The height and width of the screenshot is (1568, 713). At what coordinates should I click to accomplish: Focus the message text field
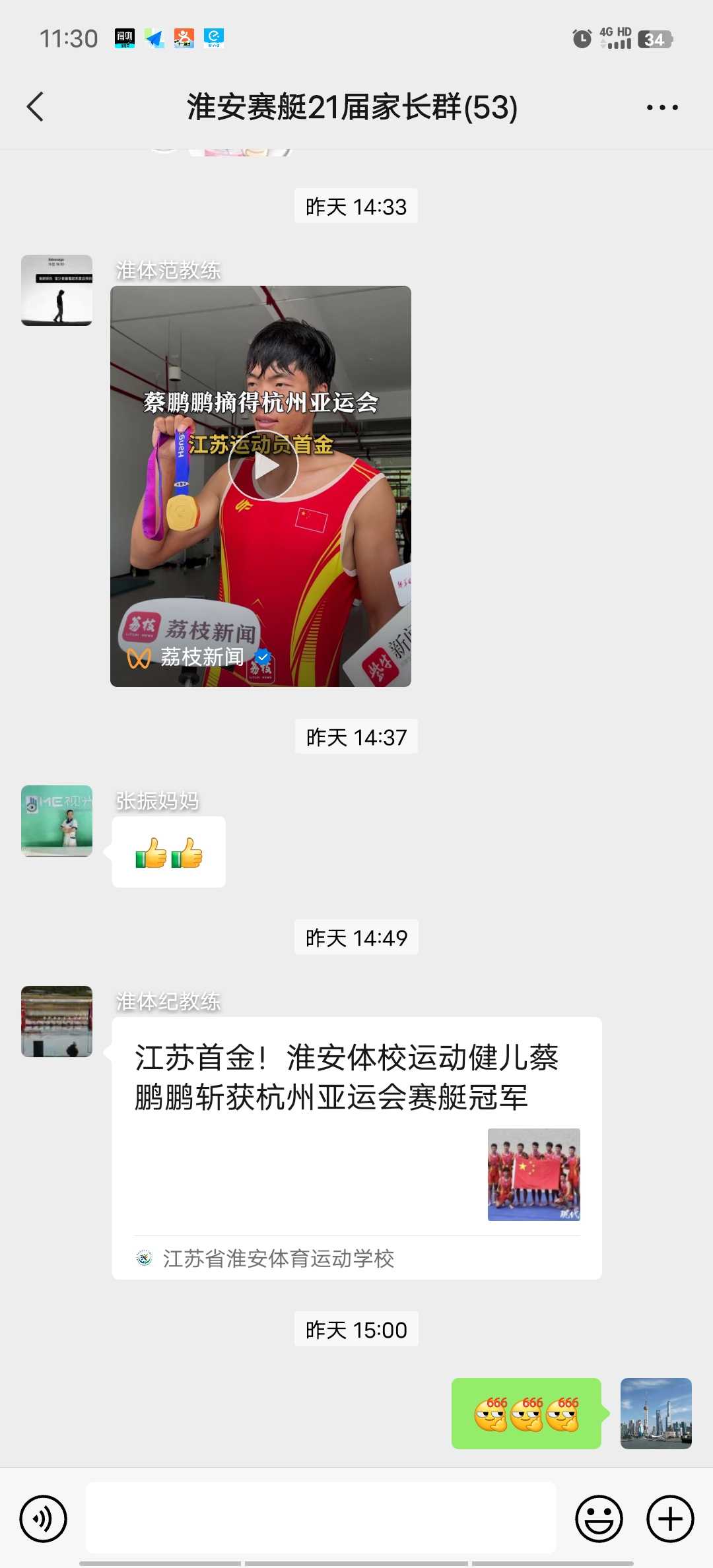322,1518
